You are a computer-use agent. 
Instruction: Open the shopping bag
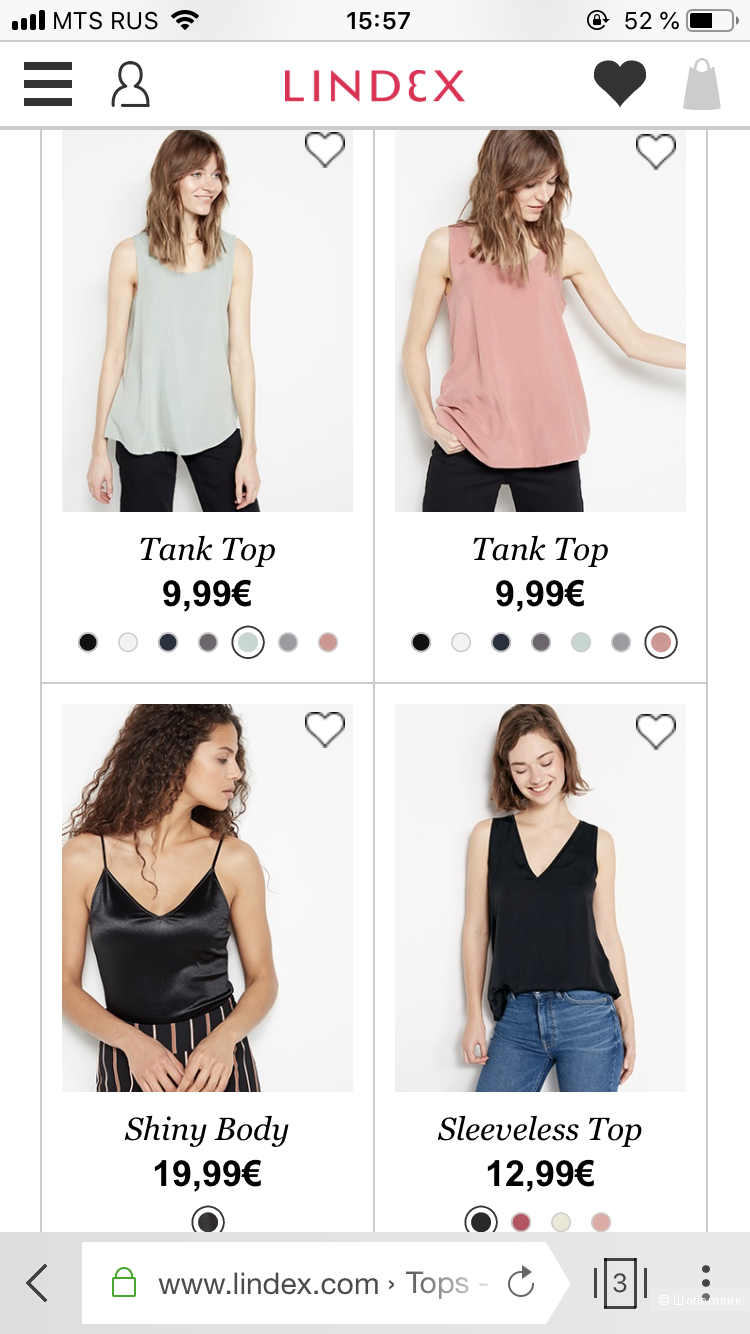click(702, 84)
